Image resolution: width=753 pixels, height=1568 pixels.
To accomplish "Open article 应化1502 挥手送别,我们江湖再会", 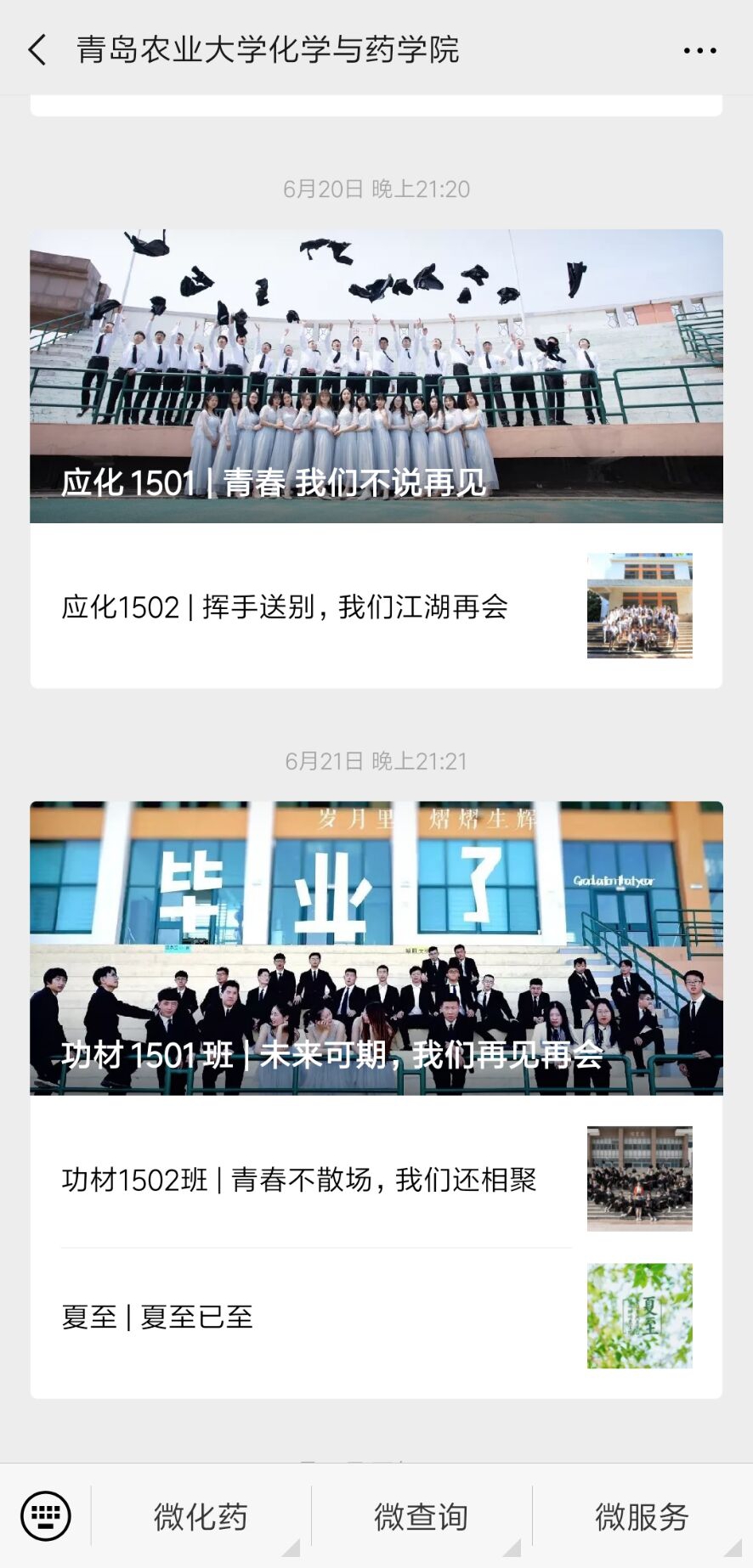I will click(376, 606).
